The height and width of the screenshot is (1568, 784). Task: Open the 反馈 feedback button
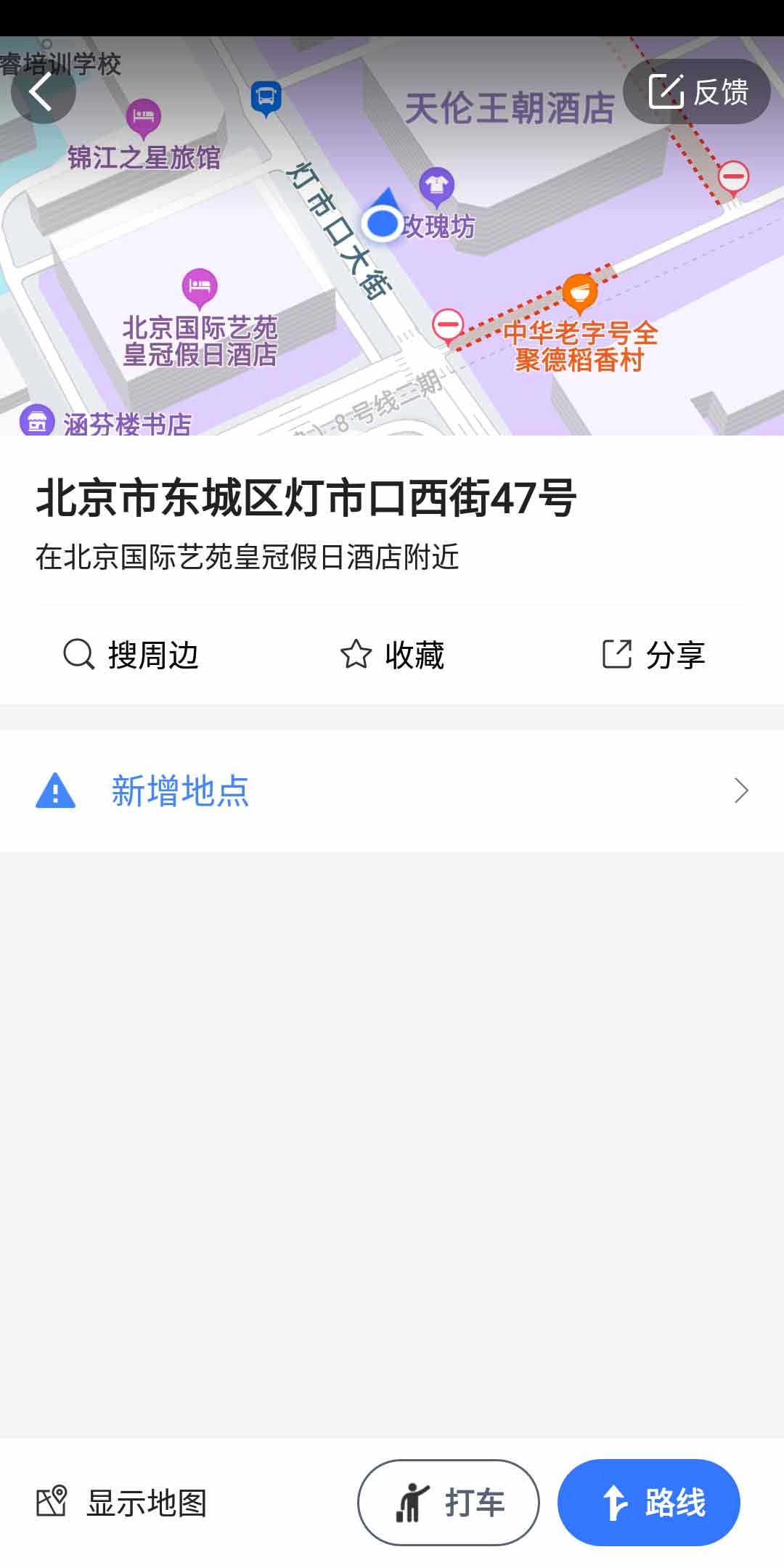pyautogui.click(x=696, y=91)
